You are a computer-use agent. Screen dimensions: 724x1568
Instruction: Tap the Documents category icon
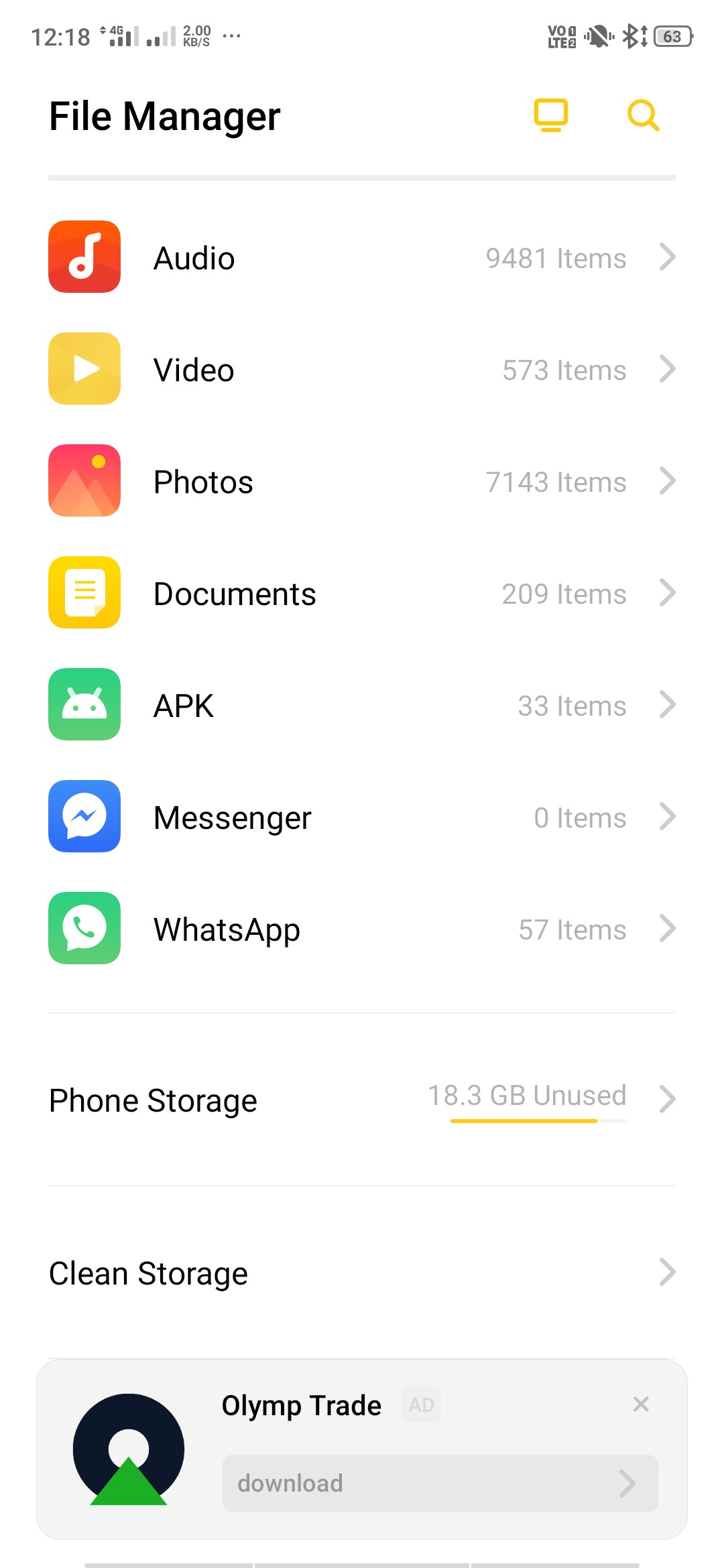83,592
